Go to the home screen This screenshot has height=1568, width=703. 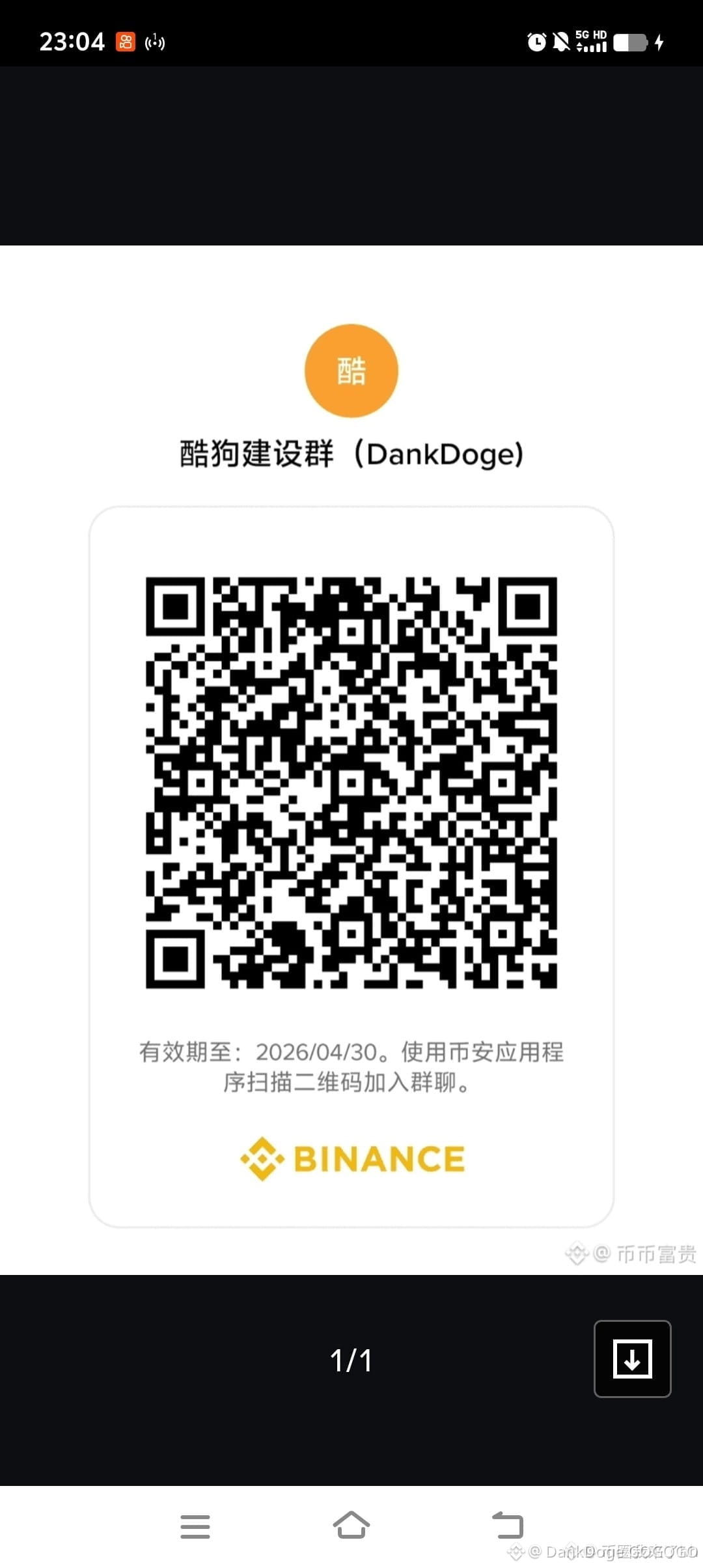(351, 1525)
